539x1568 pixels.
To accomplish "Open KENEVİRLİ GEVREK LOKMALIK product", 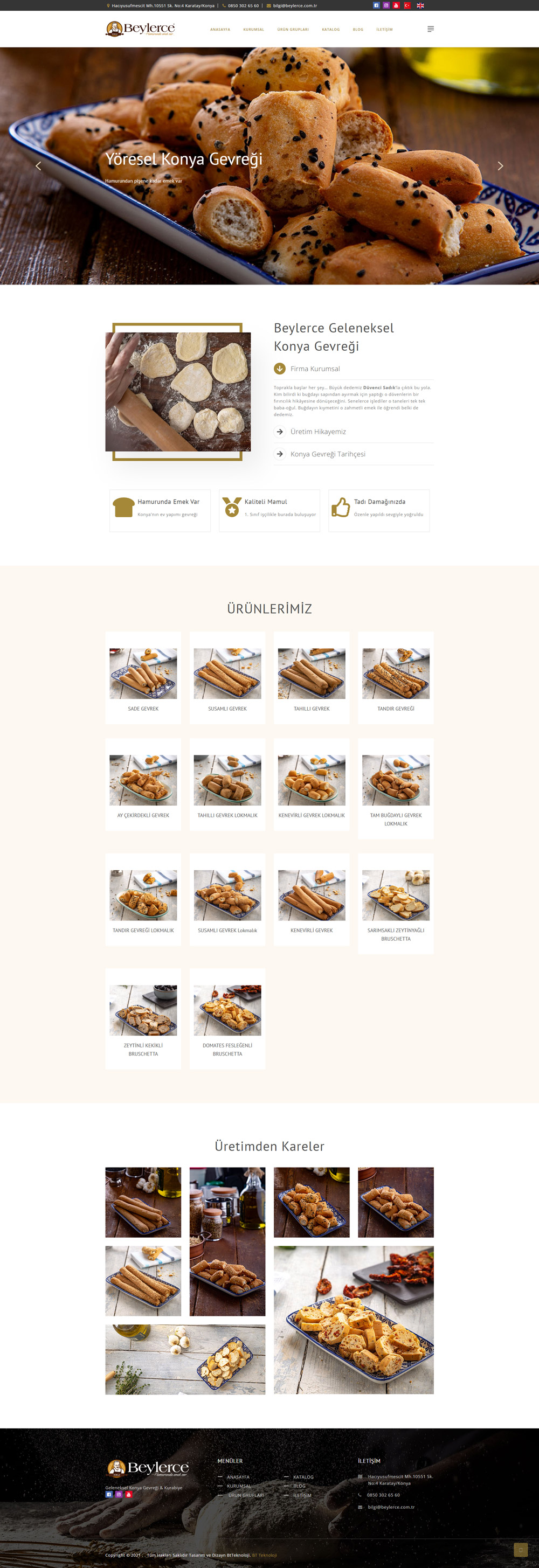I will 311,784.
